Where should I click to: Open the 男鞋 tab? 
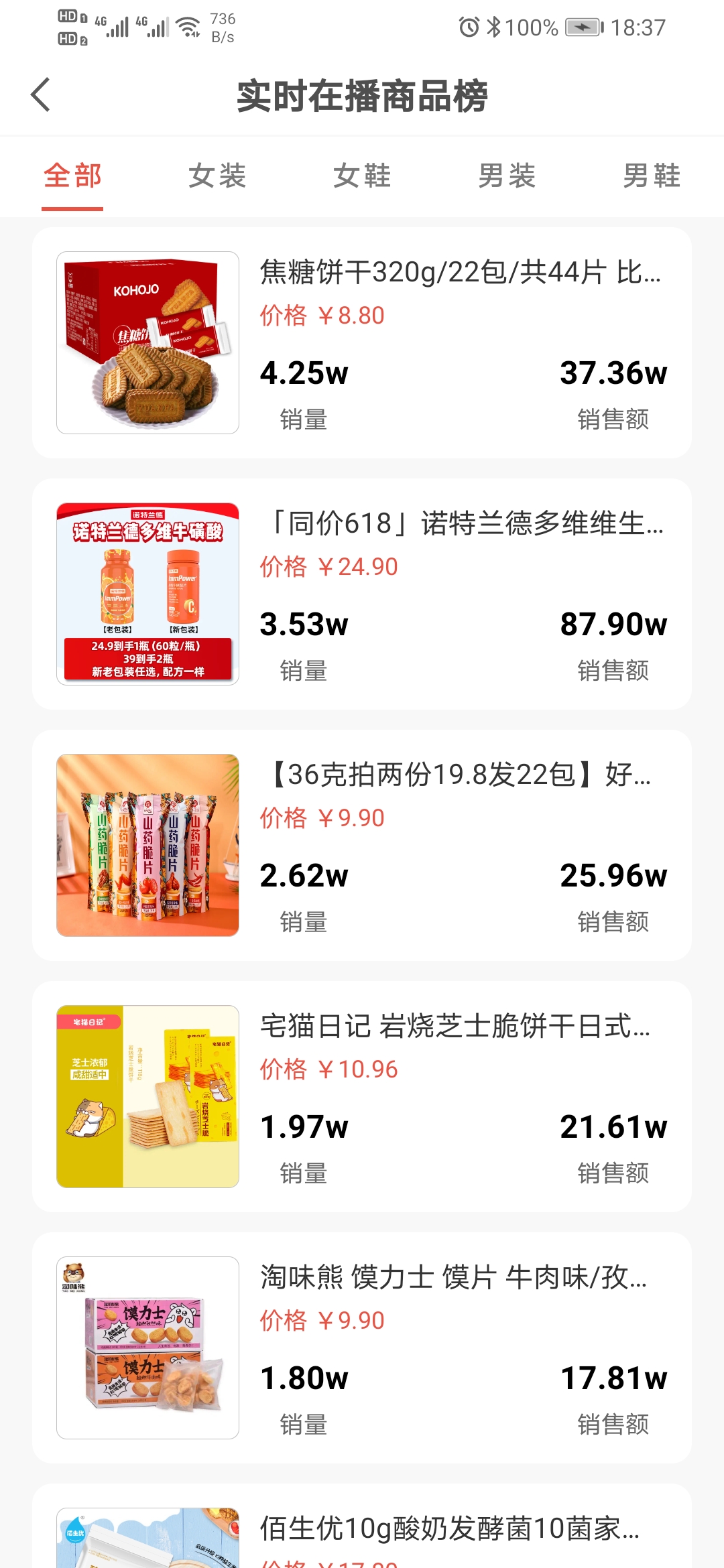click(x=652, y=177)
